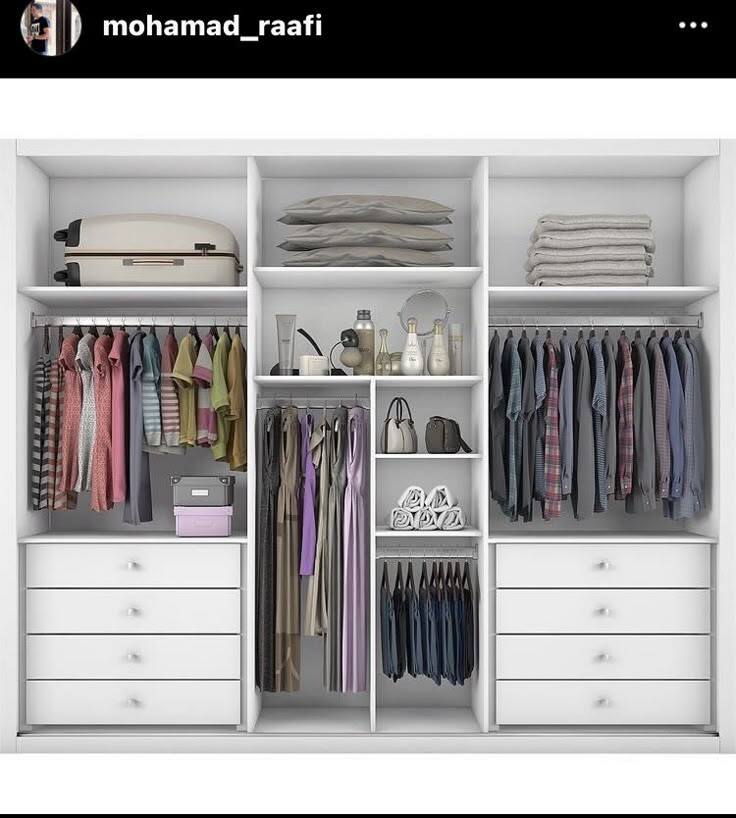736x818 pixels.
Task: Tap the wardrobe post image
Action: 368,445
